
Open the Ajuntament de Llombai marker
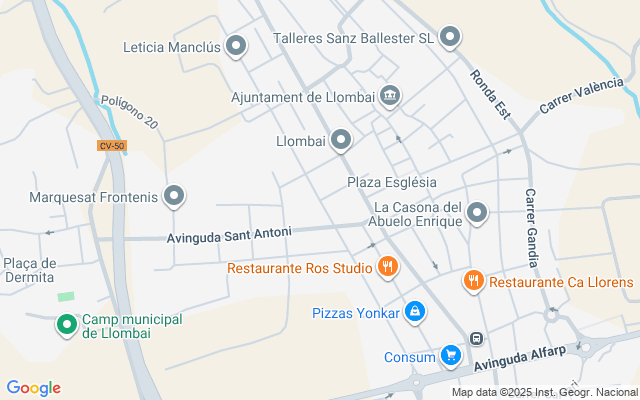pyautogui.click(x=390, y=97)
